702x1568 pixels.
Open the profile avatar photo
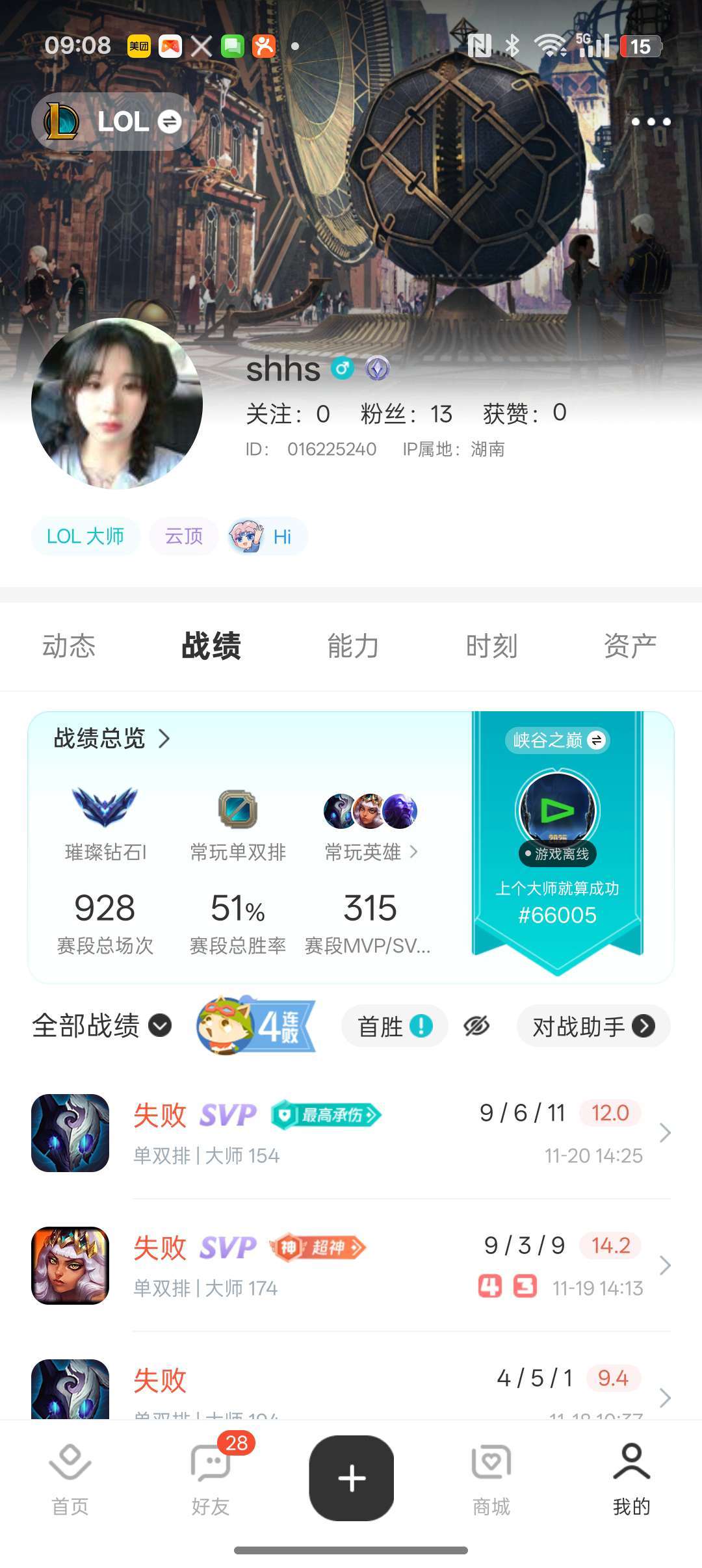click(x=117, y=403)
